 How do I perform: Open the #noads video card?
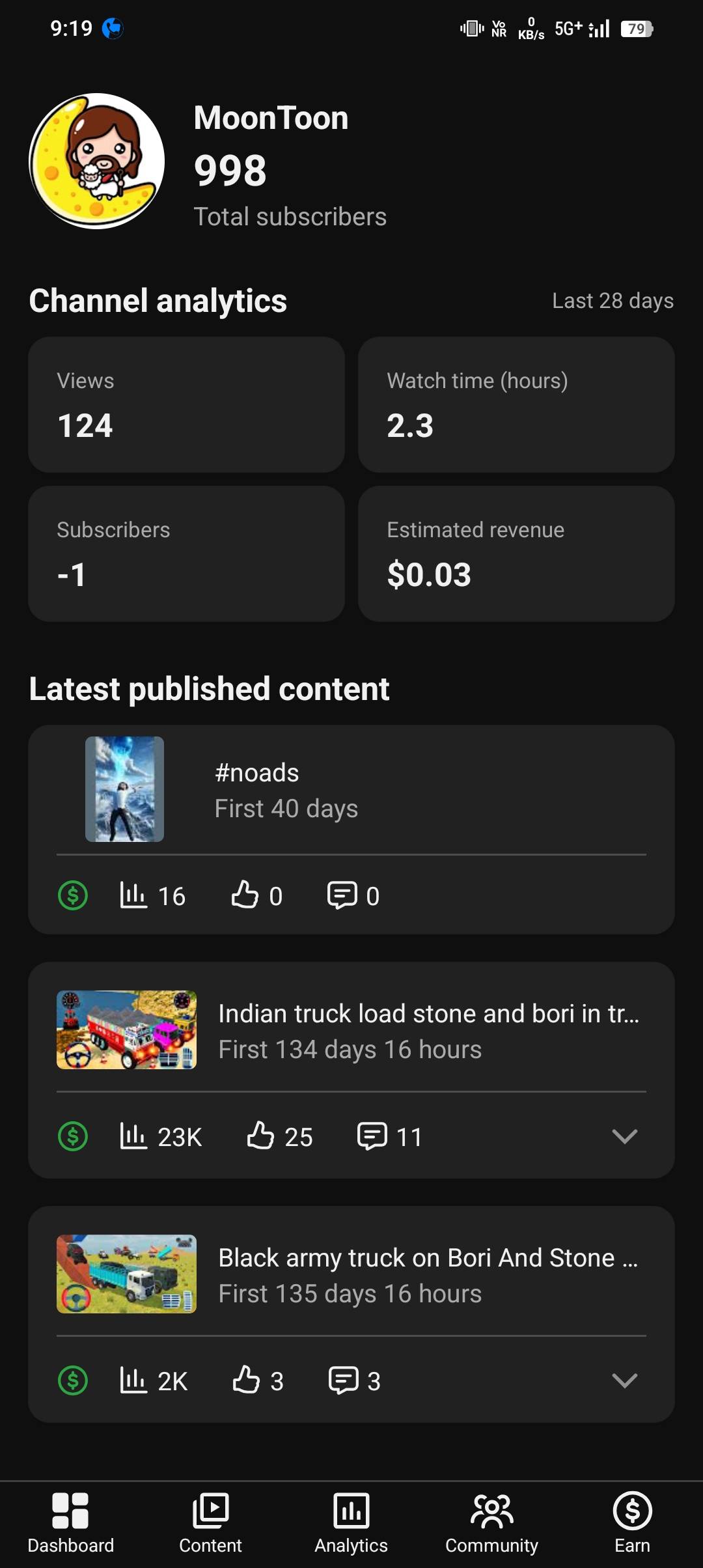point(351,791)
